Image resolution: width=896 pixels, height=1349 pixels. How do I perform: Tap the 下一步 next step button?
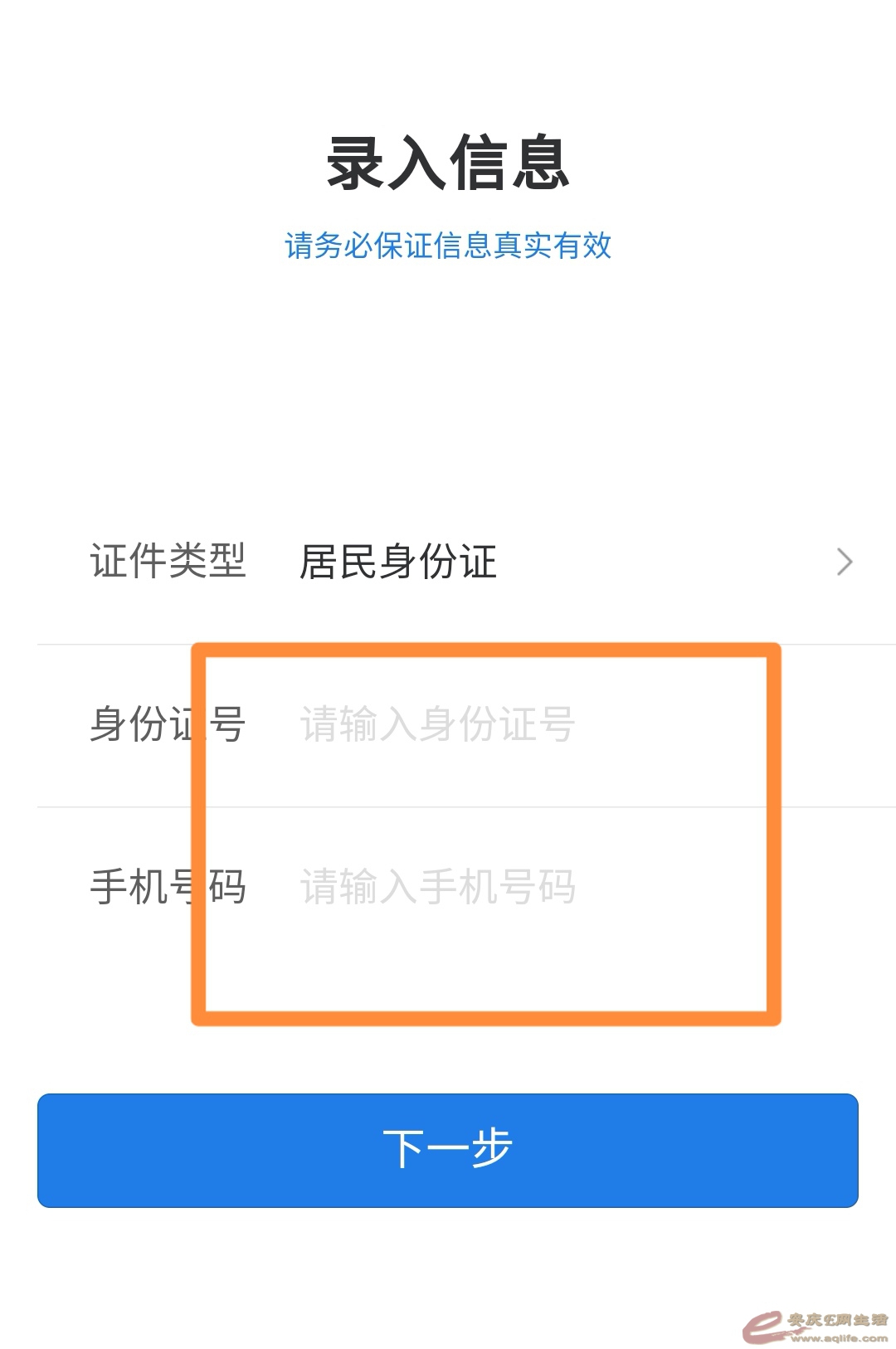coord(448,1150)
